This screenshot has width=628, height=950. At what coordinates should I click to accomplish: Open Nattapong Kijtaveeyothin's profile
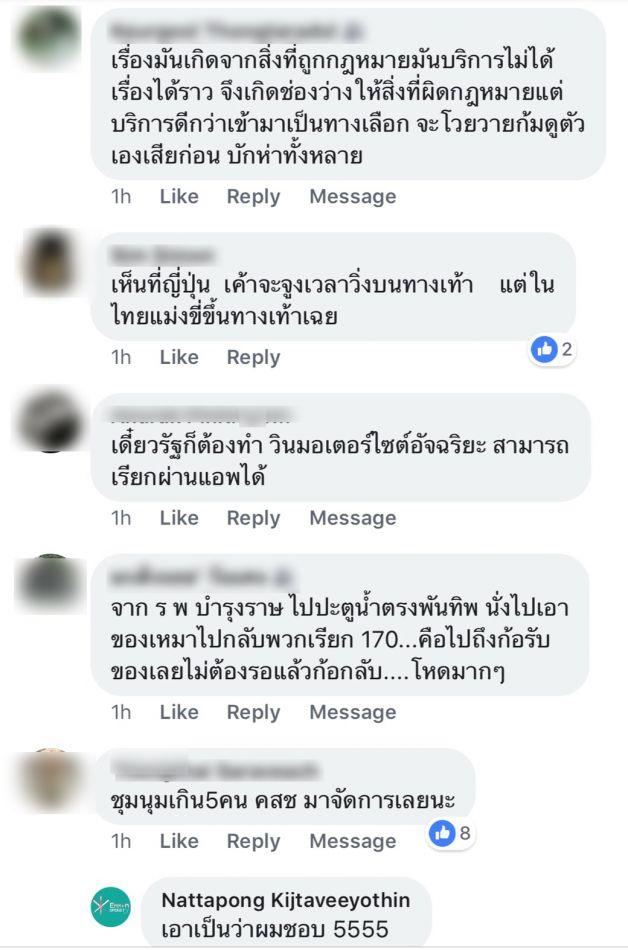(x=285, y=900)
